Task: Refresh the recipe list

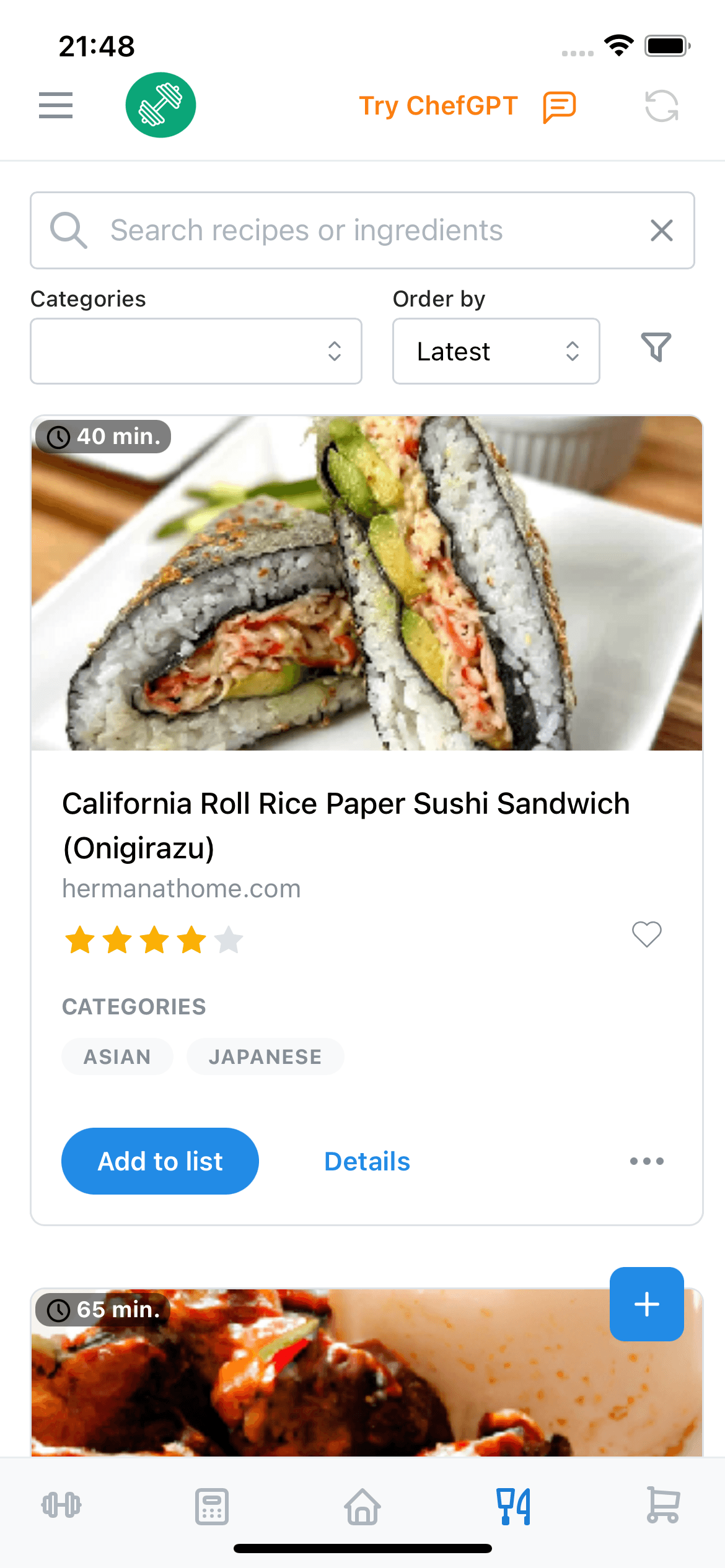Action: point(661,106)
